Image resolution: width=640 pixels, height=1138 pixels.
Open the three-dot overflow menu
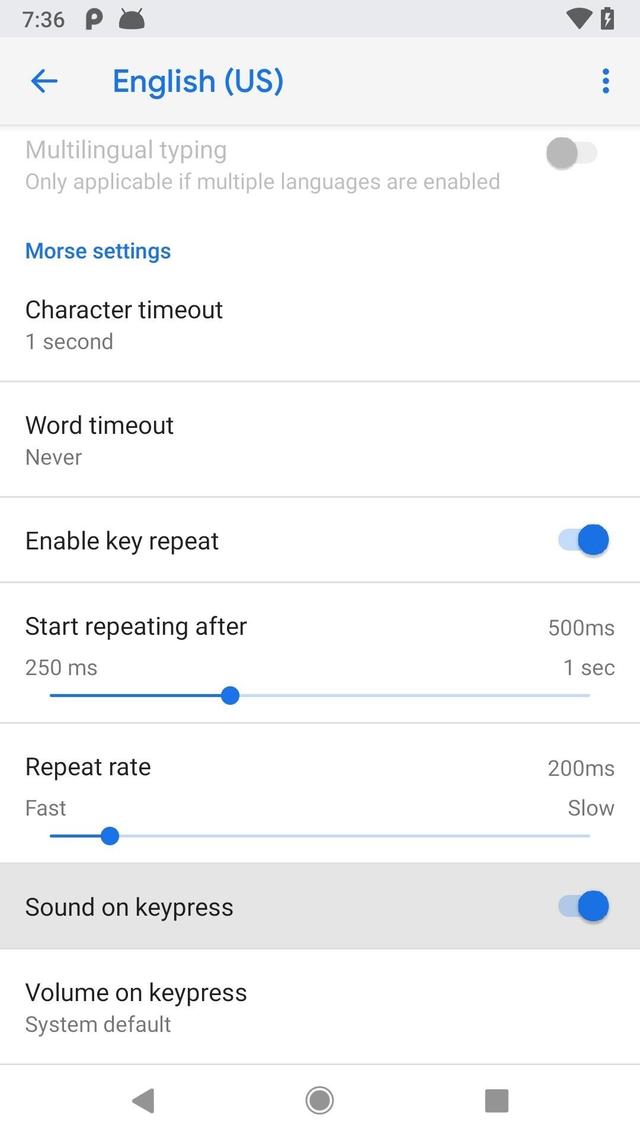coord(605,81)
